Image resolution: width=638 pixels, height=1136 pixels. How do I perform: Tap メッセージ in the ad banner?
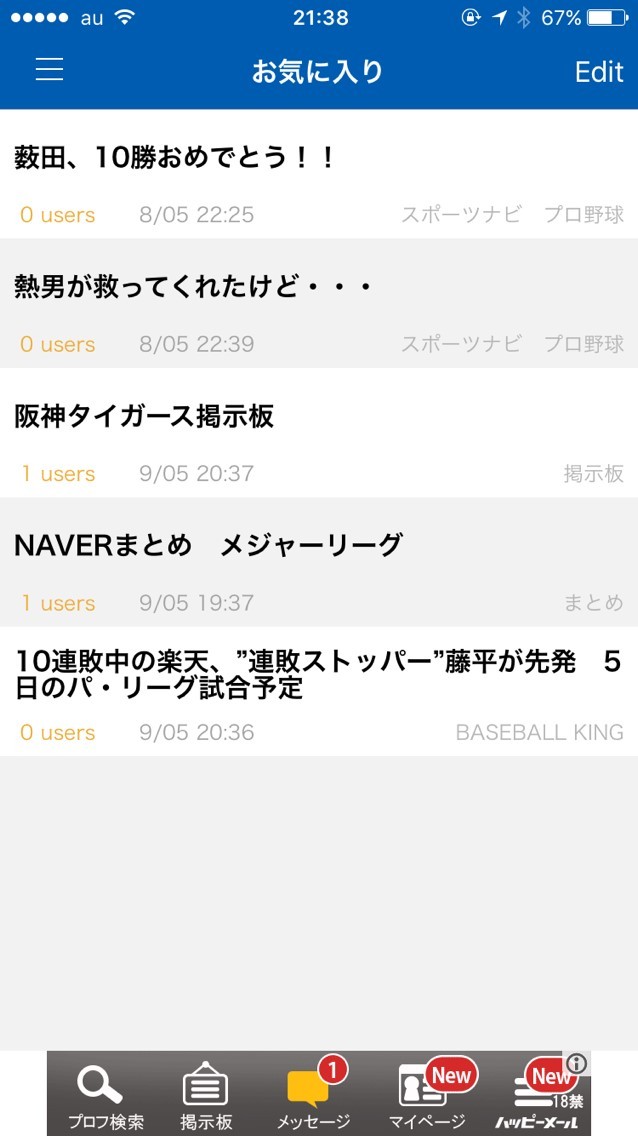click(312, 1094)
